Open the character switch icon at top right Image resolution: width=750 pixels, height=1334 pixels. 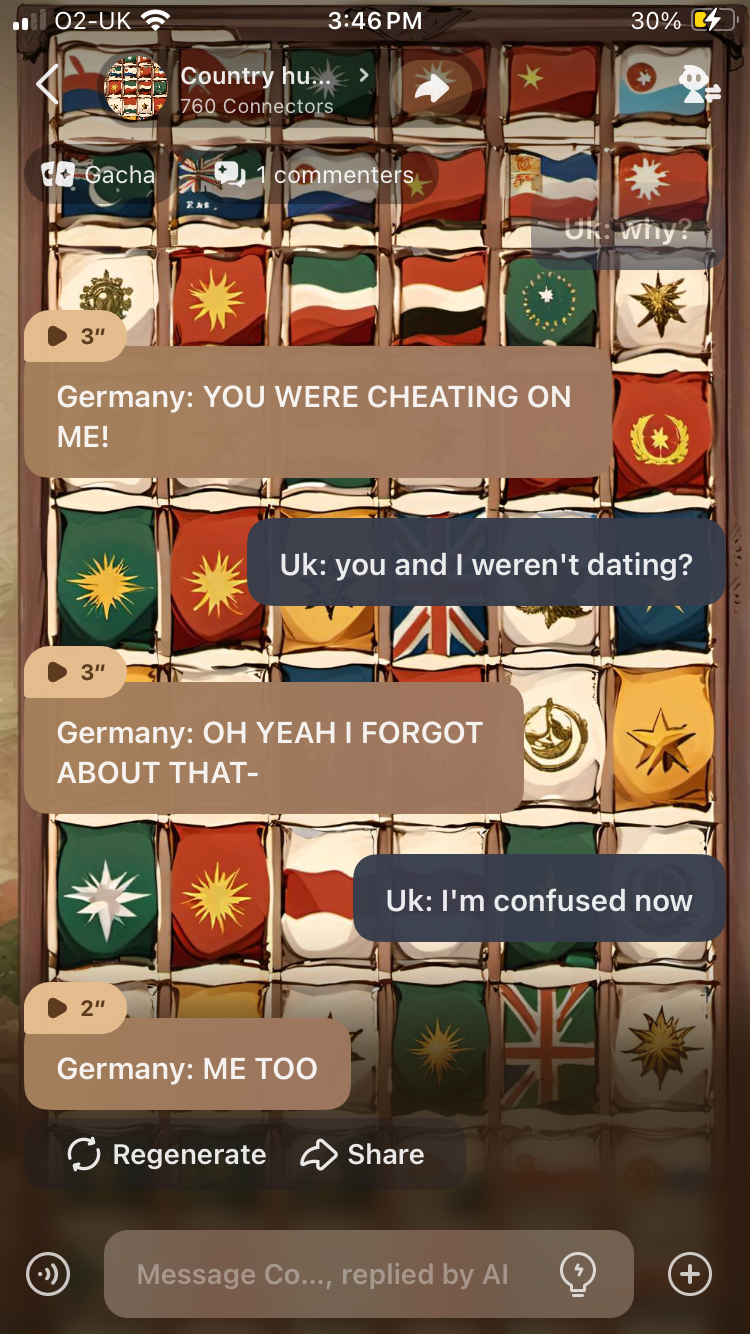pos(700,87)
